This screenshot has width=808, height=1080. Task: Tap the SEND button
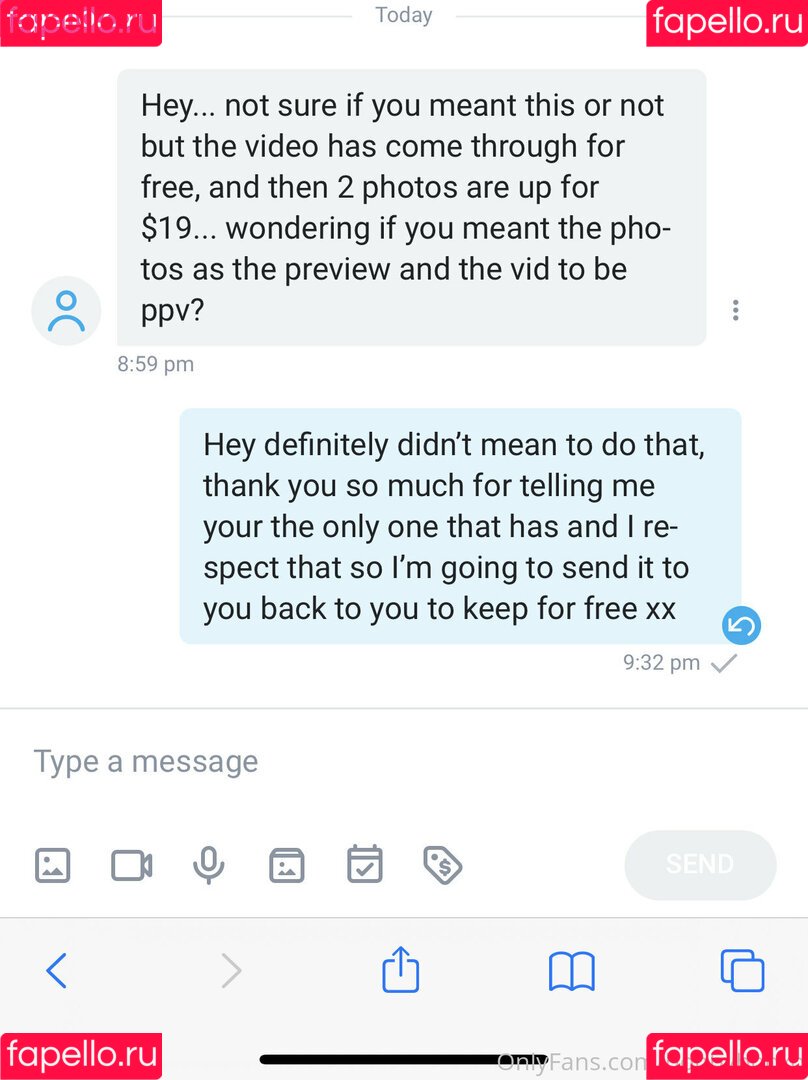coord(700,864)
